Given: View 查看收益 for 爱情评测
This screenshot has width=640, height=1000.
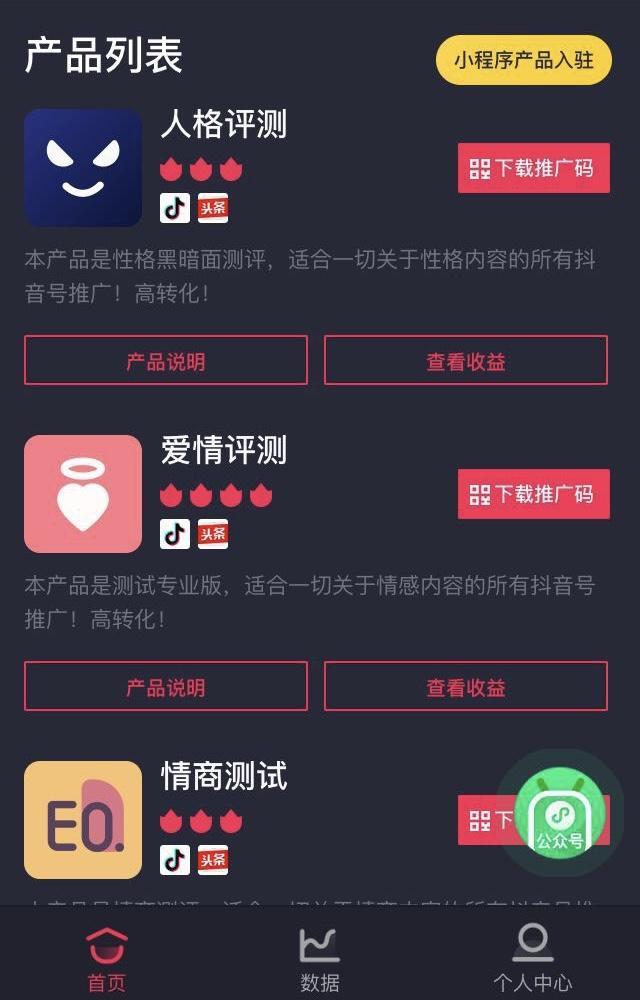Looking at the screenshot, I should click(465, 687).
